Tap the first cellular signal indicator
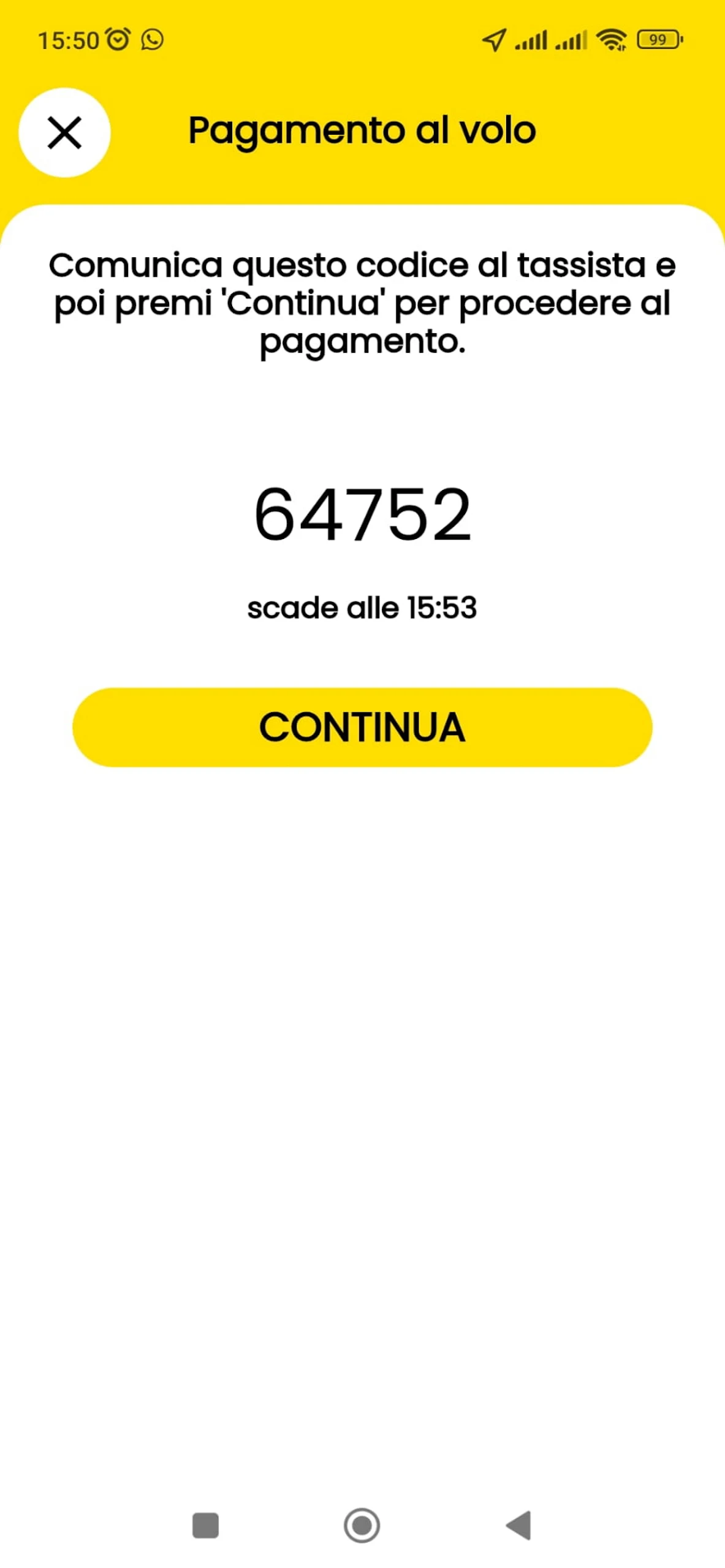The width and height of the screenshot is (725, 1568). (533, 40)
